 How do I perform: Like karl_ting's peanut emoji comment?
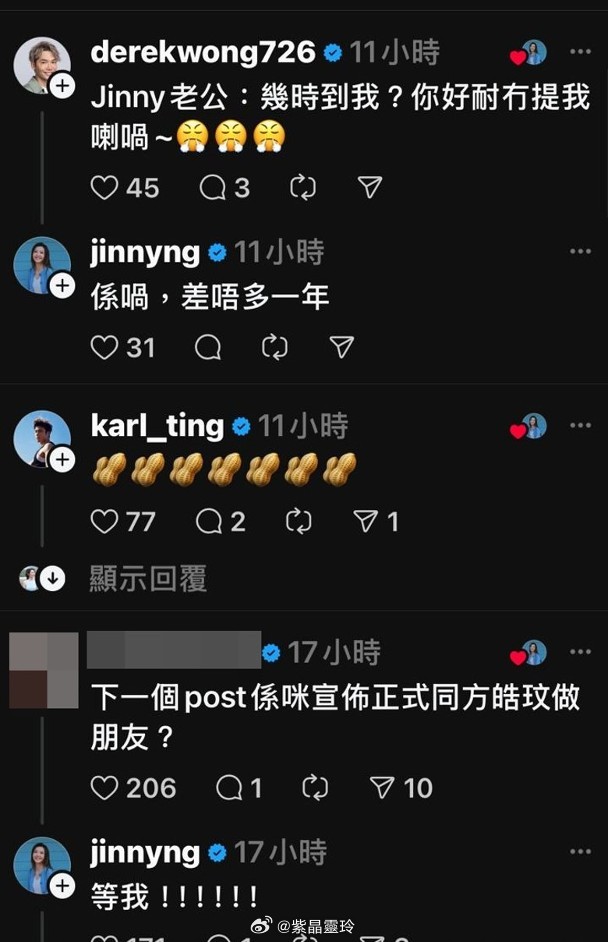point(104,521)
